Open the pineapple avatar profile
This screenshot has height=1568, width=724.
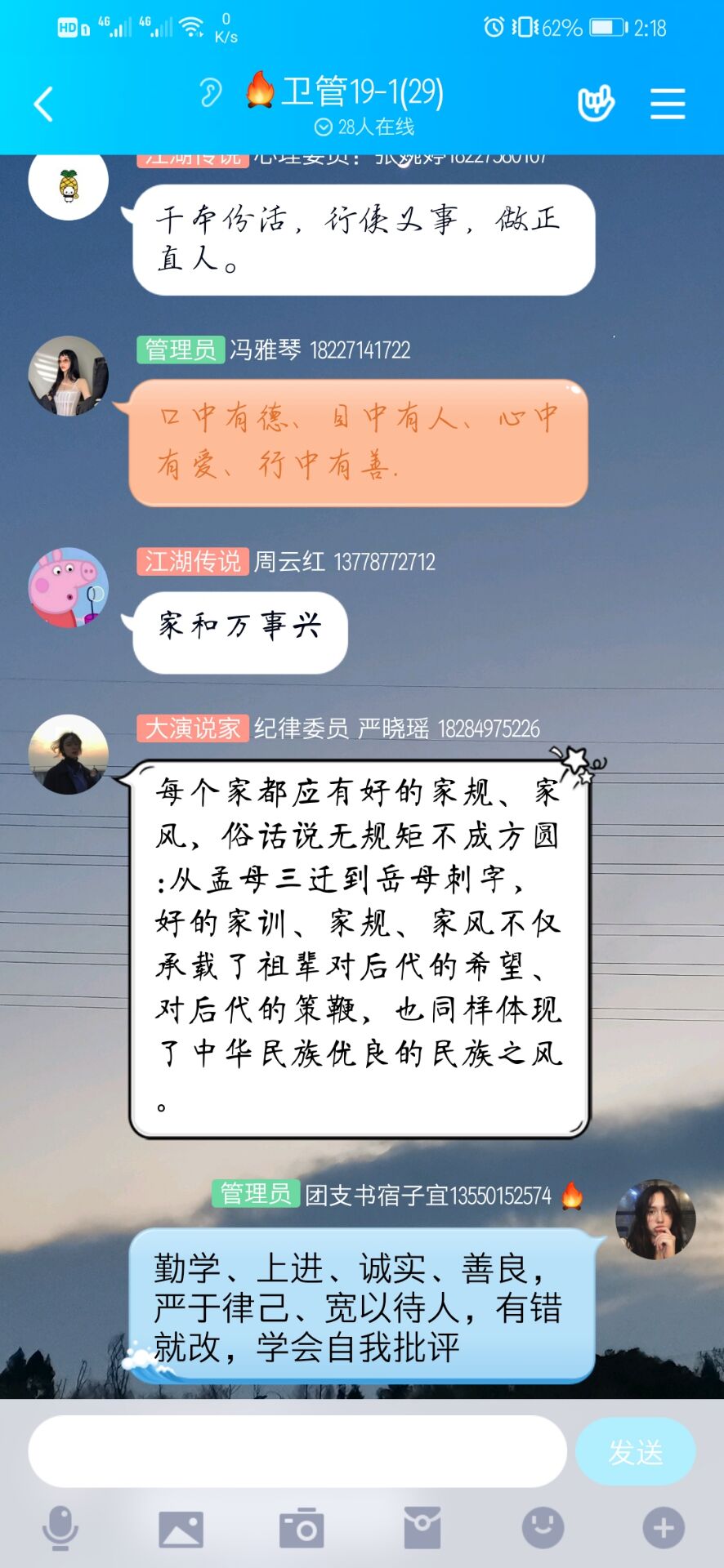point(69,185)
